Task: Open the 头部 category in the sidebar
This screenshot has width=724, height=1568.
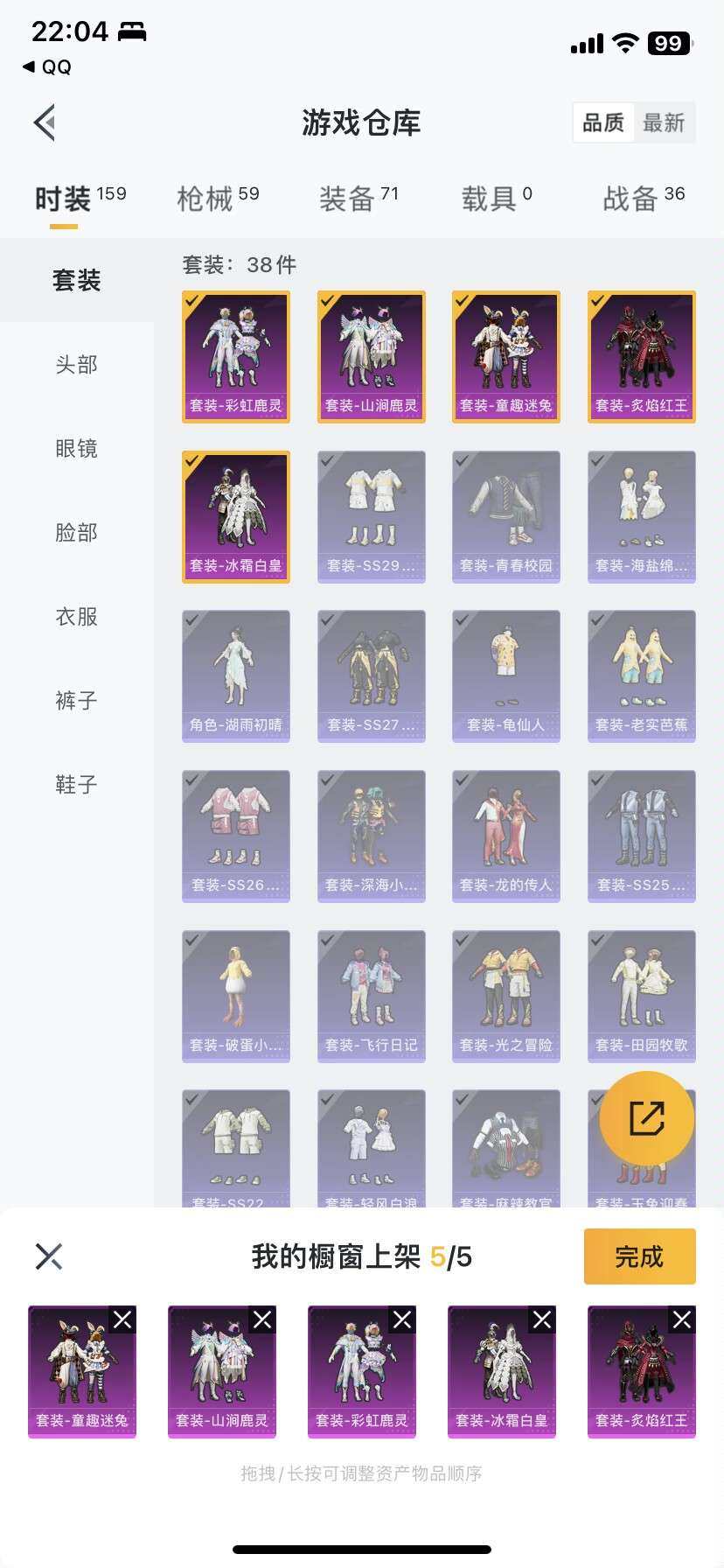Action: coord(74,365)
